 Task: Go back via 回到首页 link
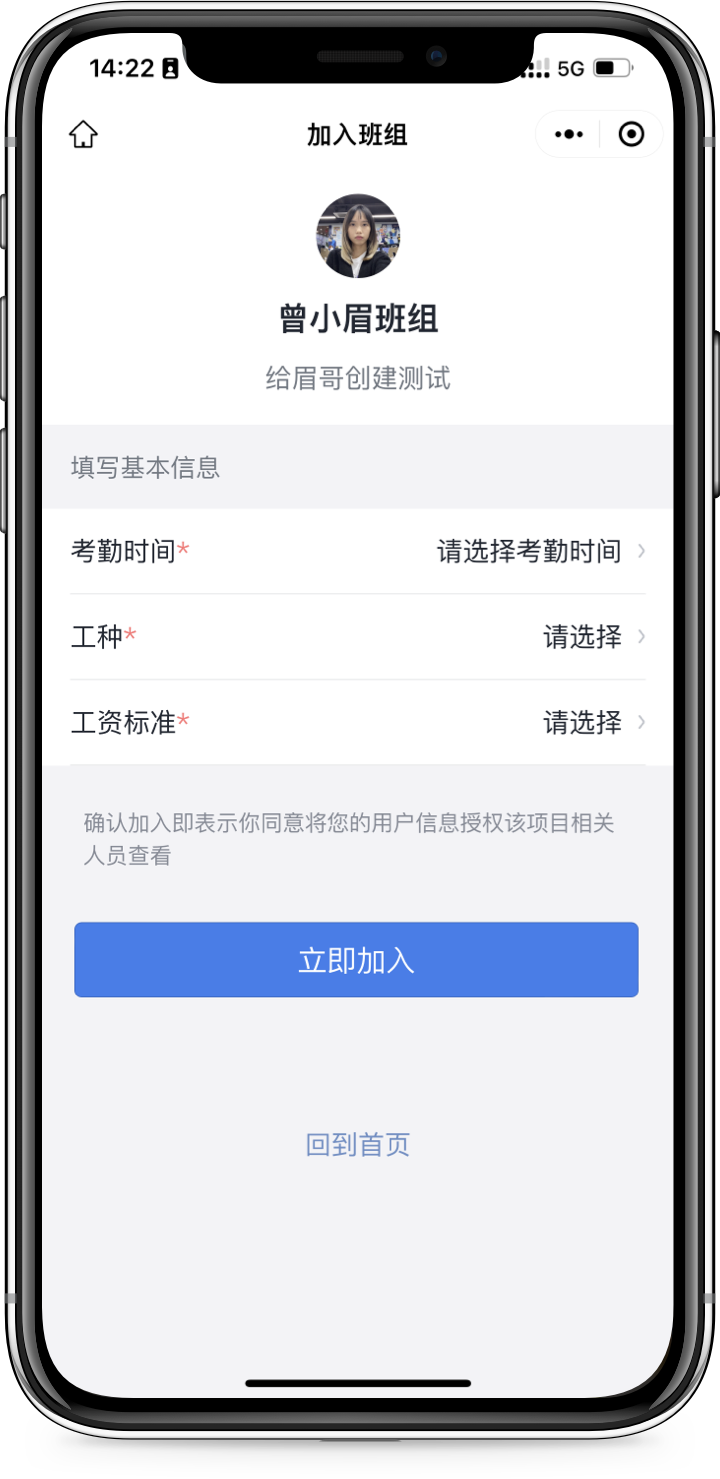pyautogui.click(x=357, y=1144)
